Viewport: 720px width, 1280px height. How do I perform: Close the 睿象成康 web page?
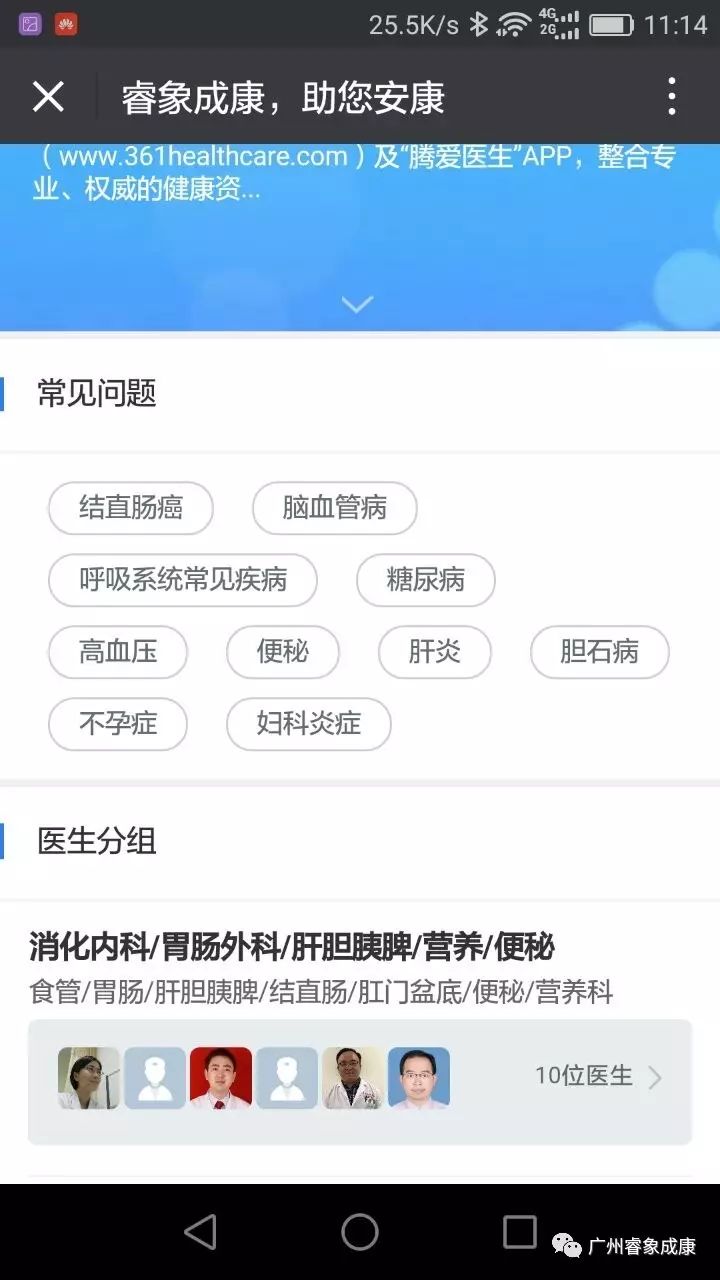click(48, 97)
